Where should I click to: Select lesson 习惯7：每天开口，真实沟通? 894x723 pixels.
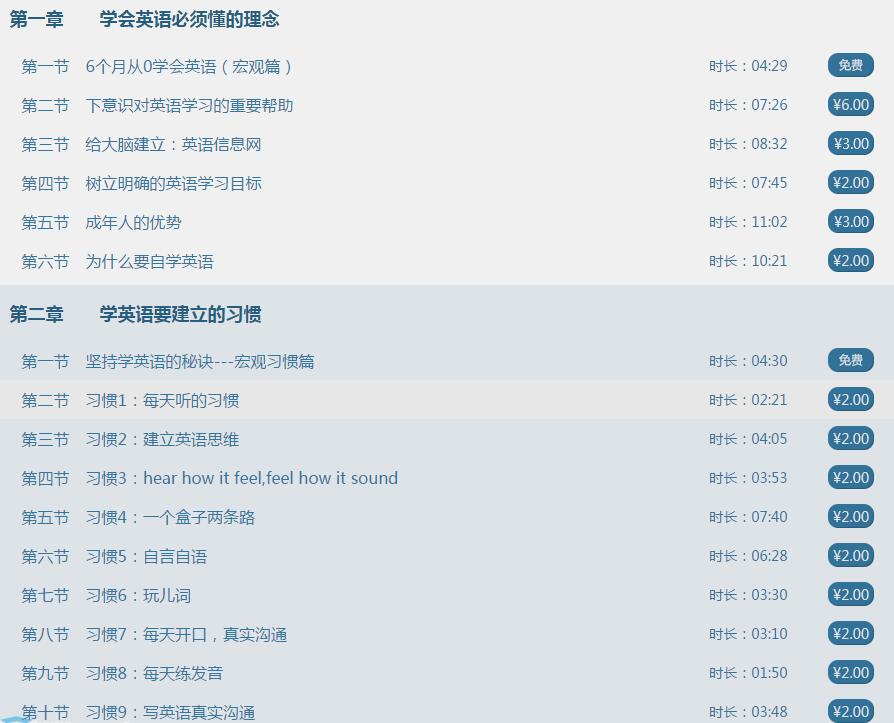coord(186,635)
